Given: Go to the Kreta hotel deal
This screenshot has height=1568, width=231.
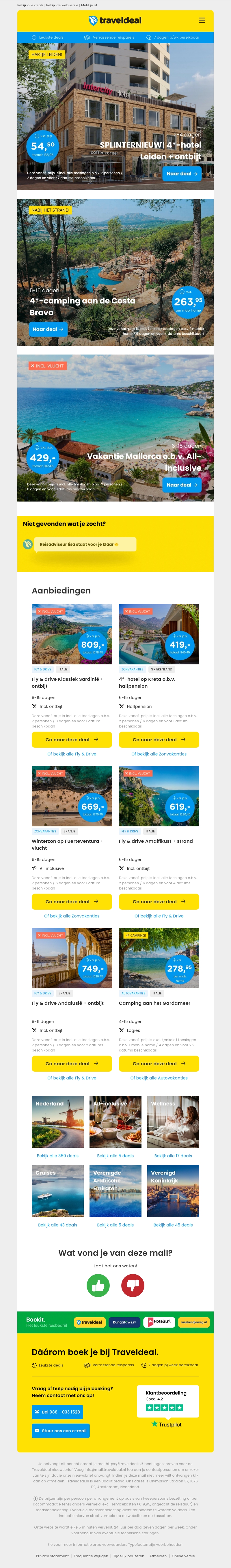Looking at the screenshot, I should (159, 740).
